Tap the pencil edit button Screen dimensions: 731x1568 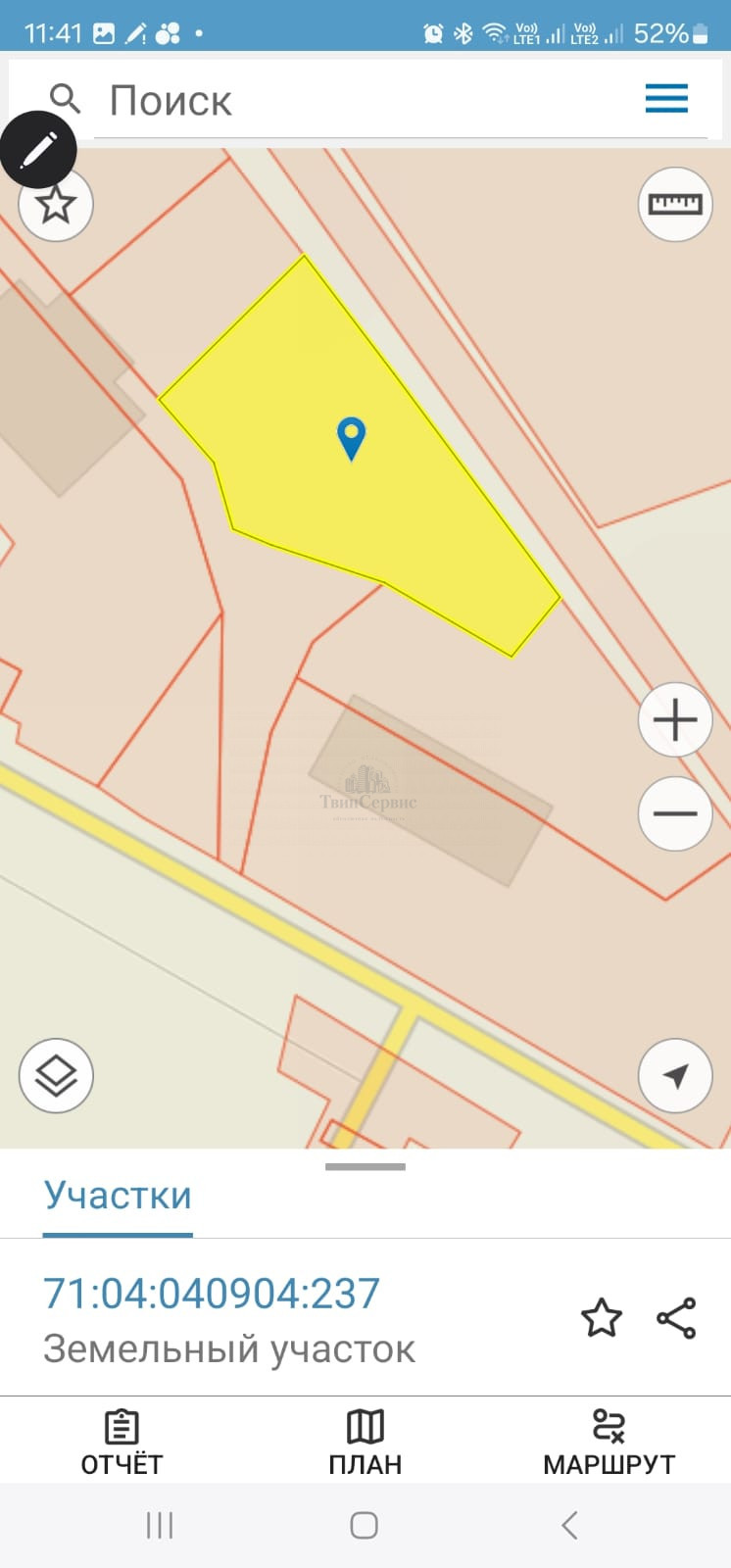[38, 150]
